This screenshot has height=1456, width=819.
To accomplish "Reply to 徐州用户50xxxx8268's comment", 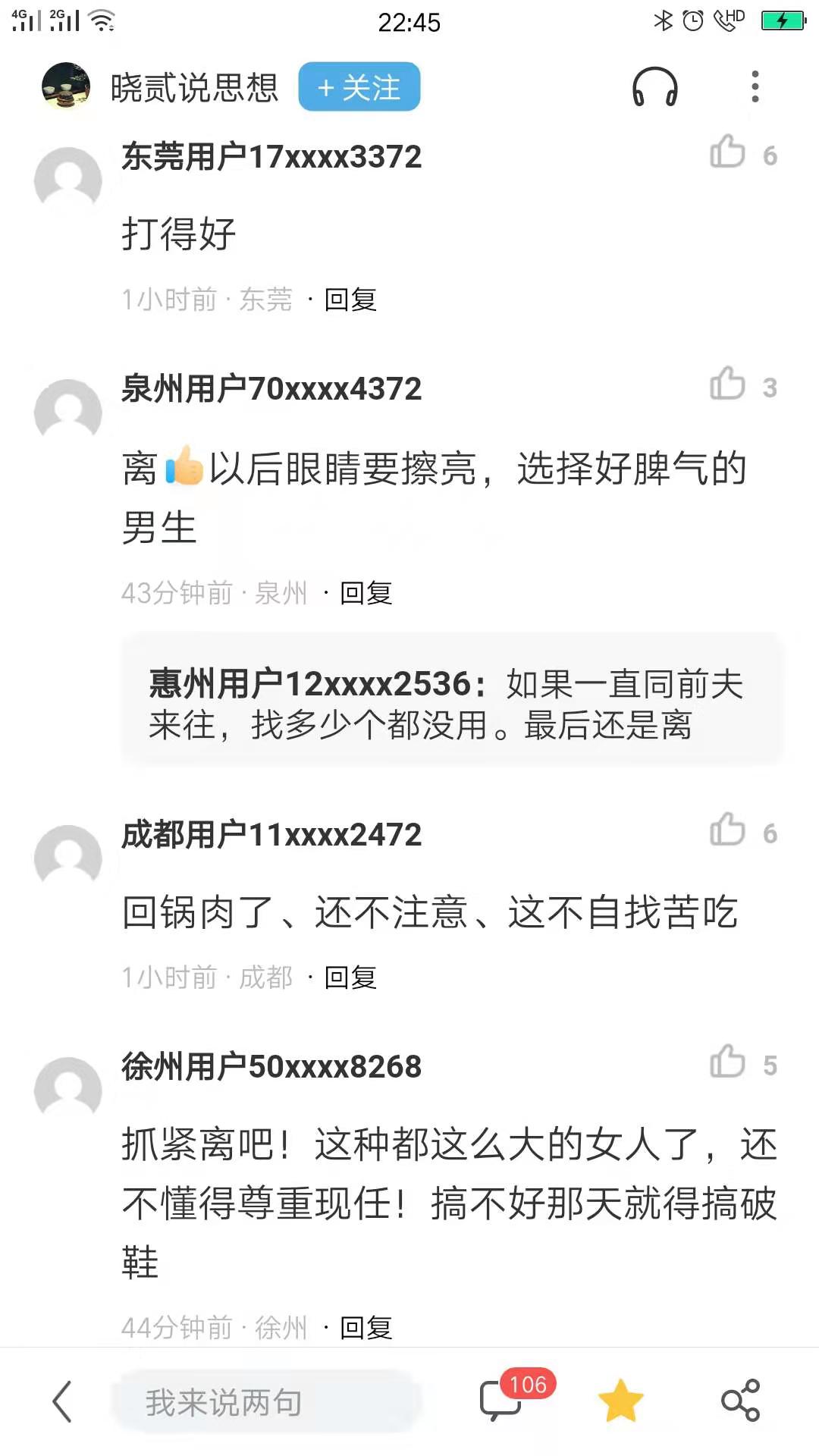I will coord(366,1328).
